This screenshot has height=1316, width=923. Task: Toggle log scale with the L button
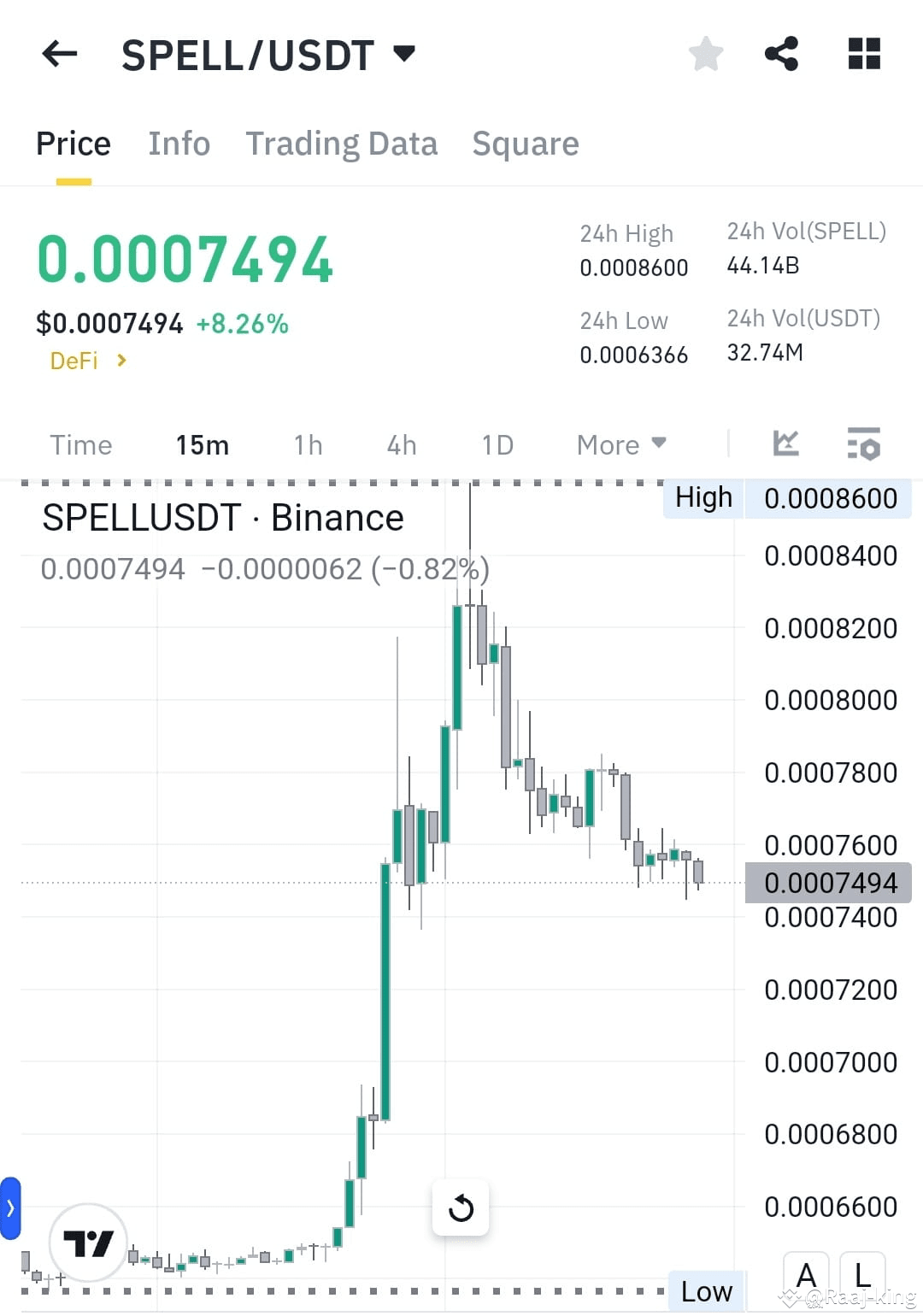tap(862, 1274)
